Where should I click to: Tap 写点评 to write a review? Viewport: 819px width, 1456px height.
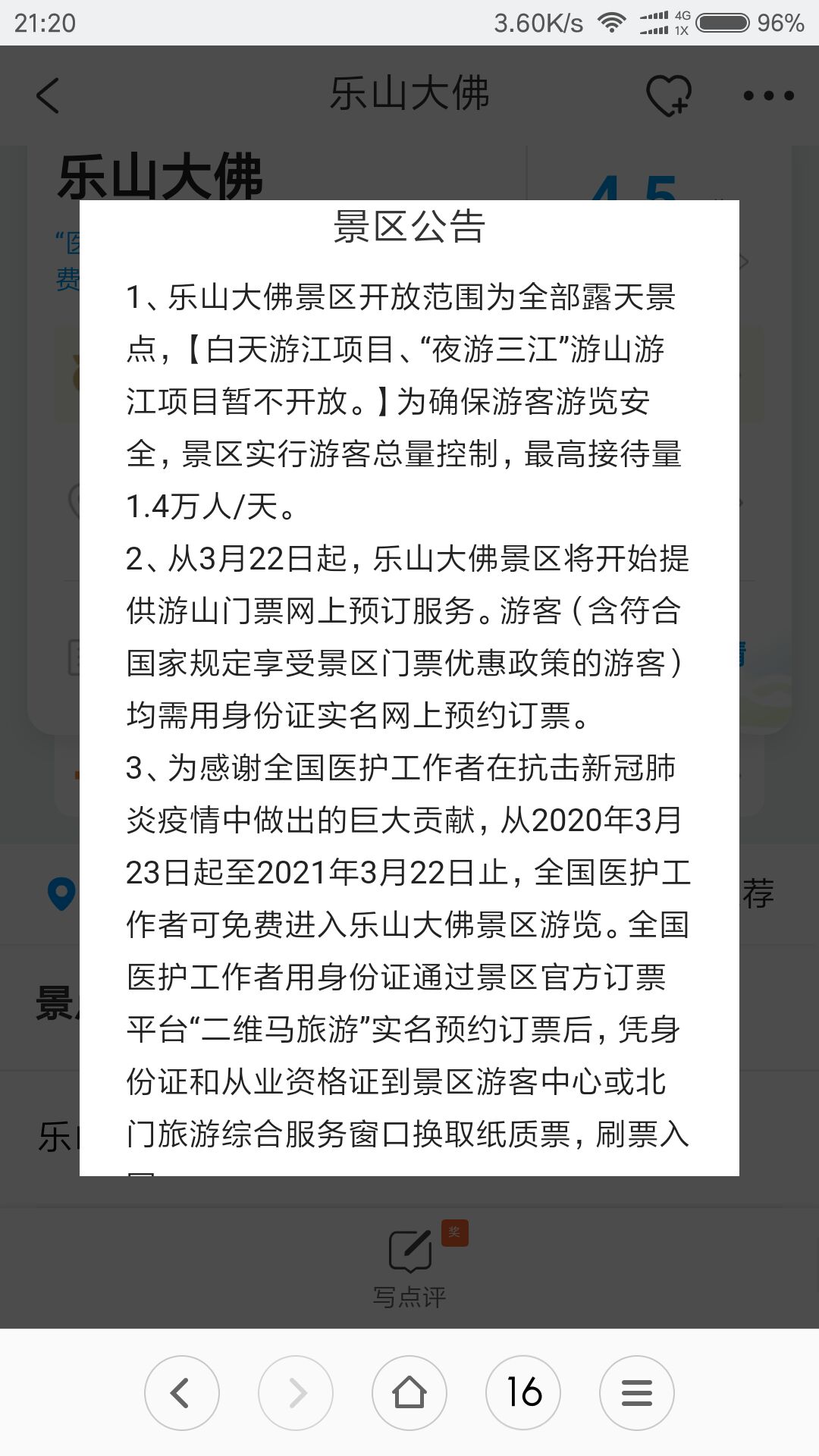click(409, 1267)
